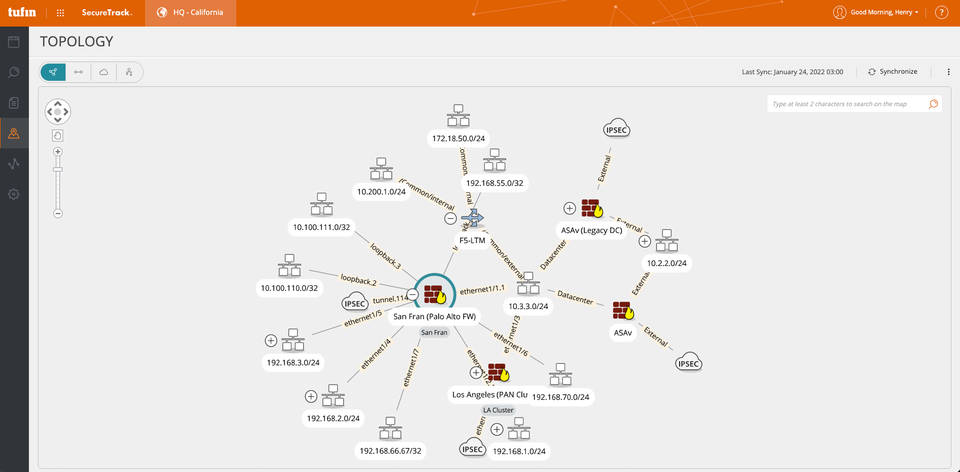
Task: Focus the map search field
Action: [848, 104]
